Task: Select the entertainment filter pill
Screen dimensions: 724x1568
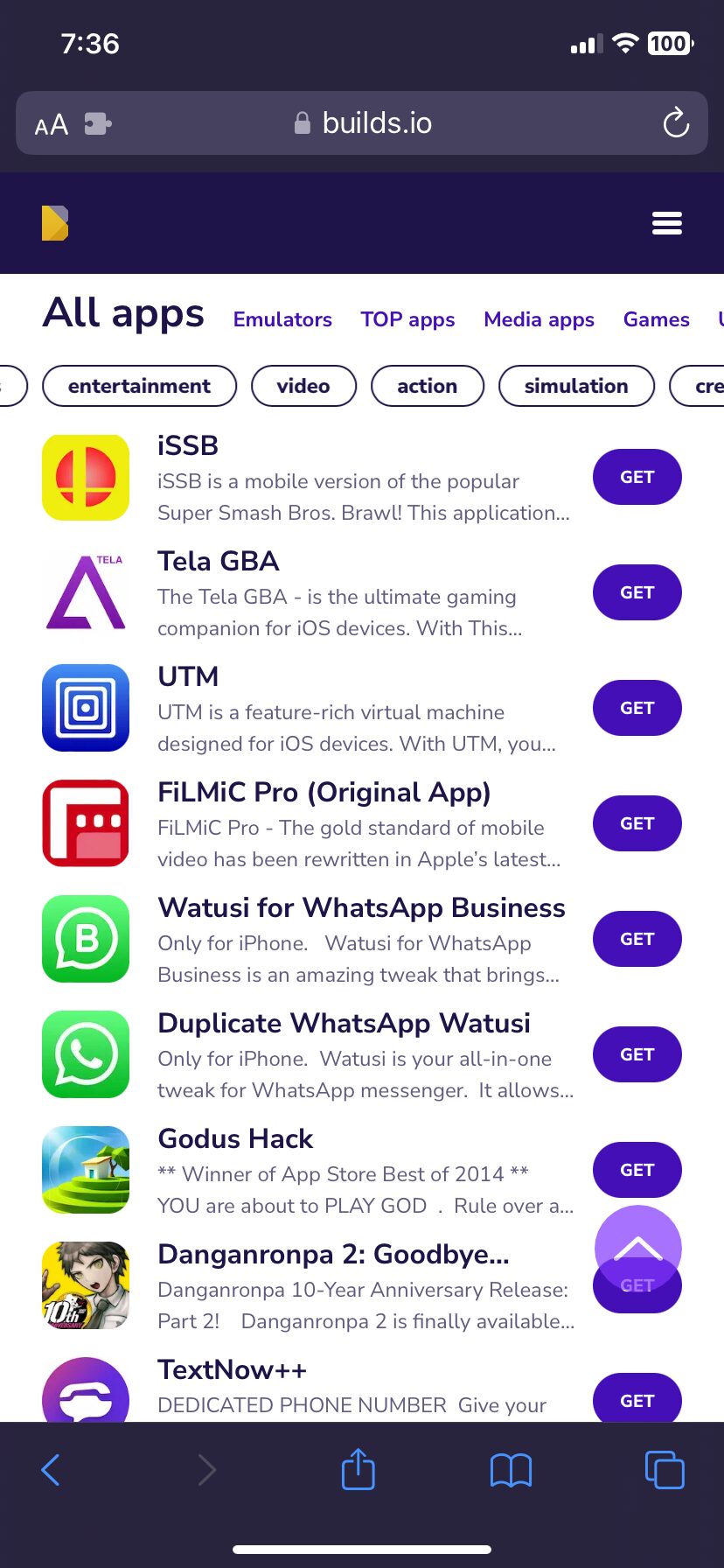Action: pyautogui.click(x=139, y=385)
